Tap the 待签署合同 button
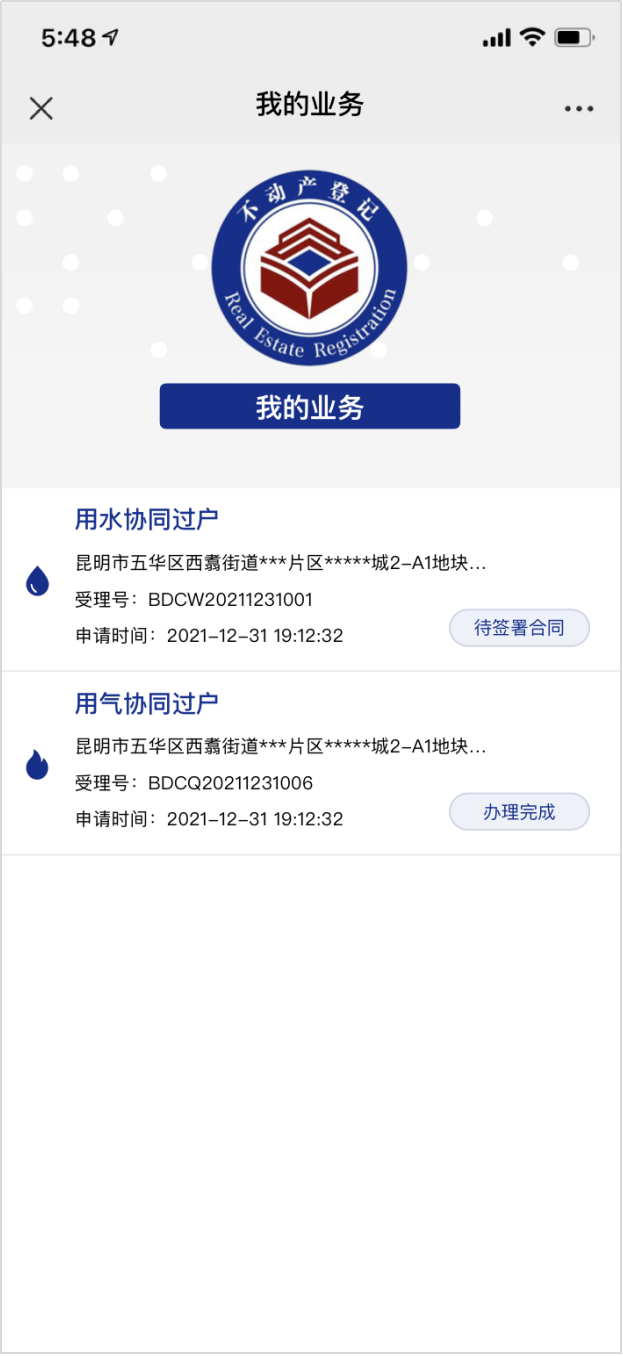623x1356 pixels. coord(519,628)
